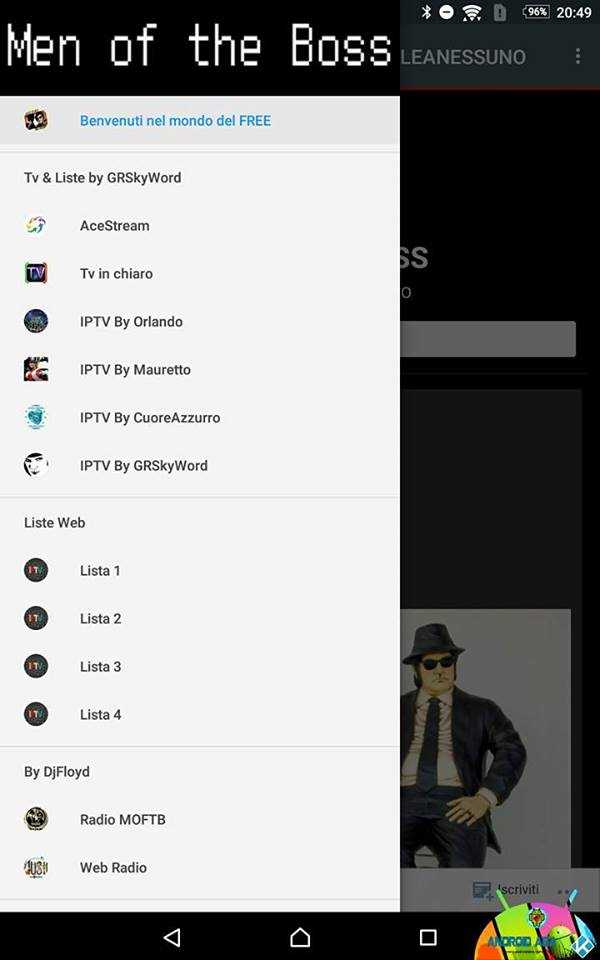Tap the system home button
Viewport: 600px width, 960px height.
click(x=300, y=937)
